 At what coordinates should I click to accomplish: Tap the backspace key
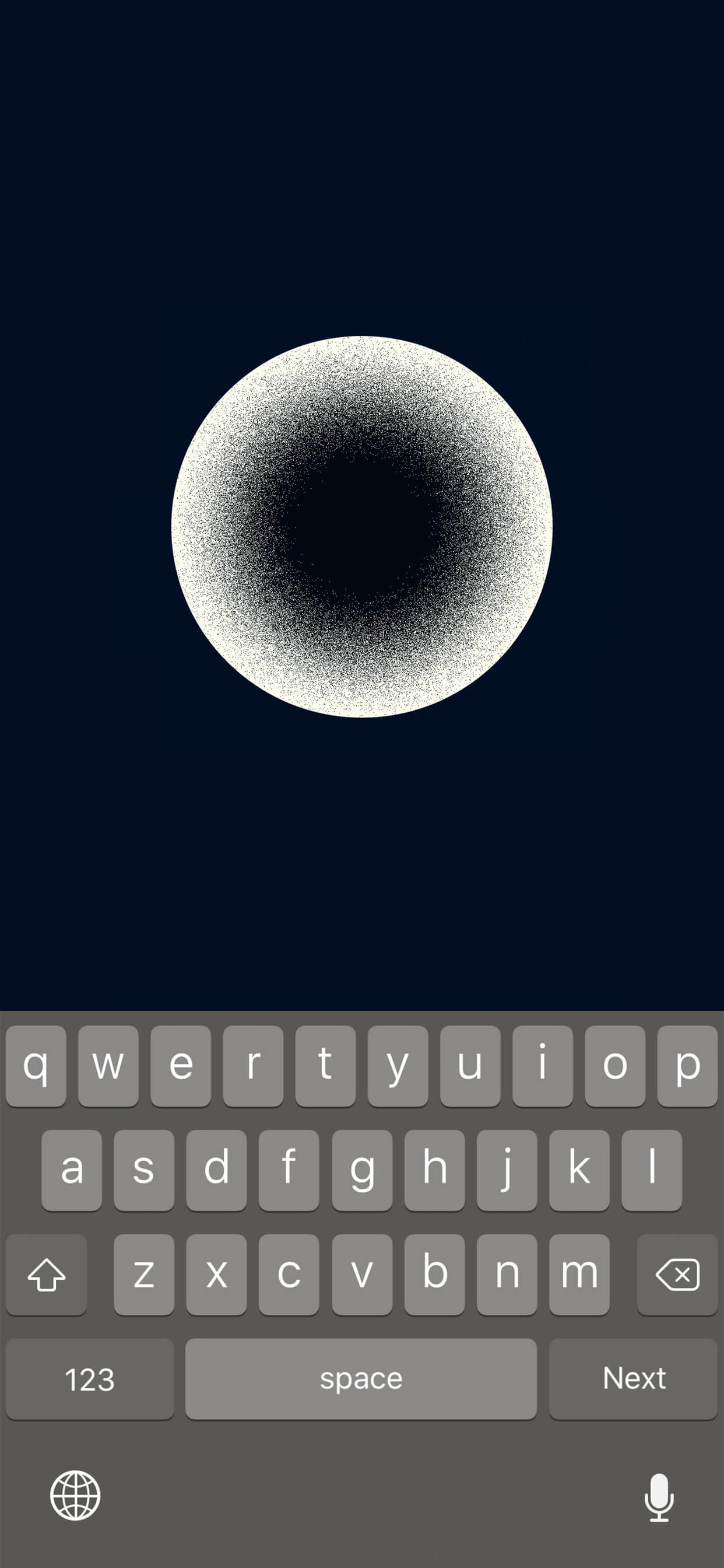(677, 1274)
